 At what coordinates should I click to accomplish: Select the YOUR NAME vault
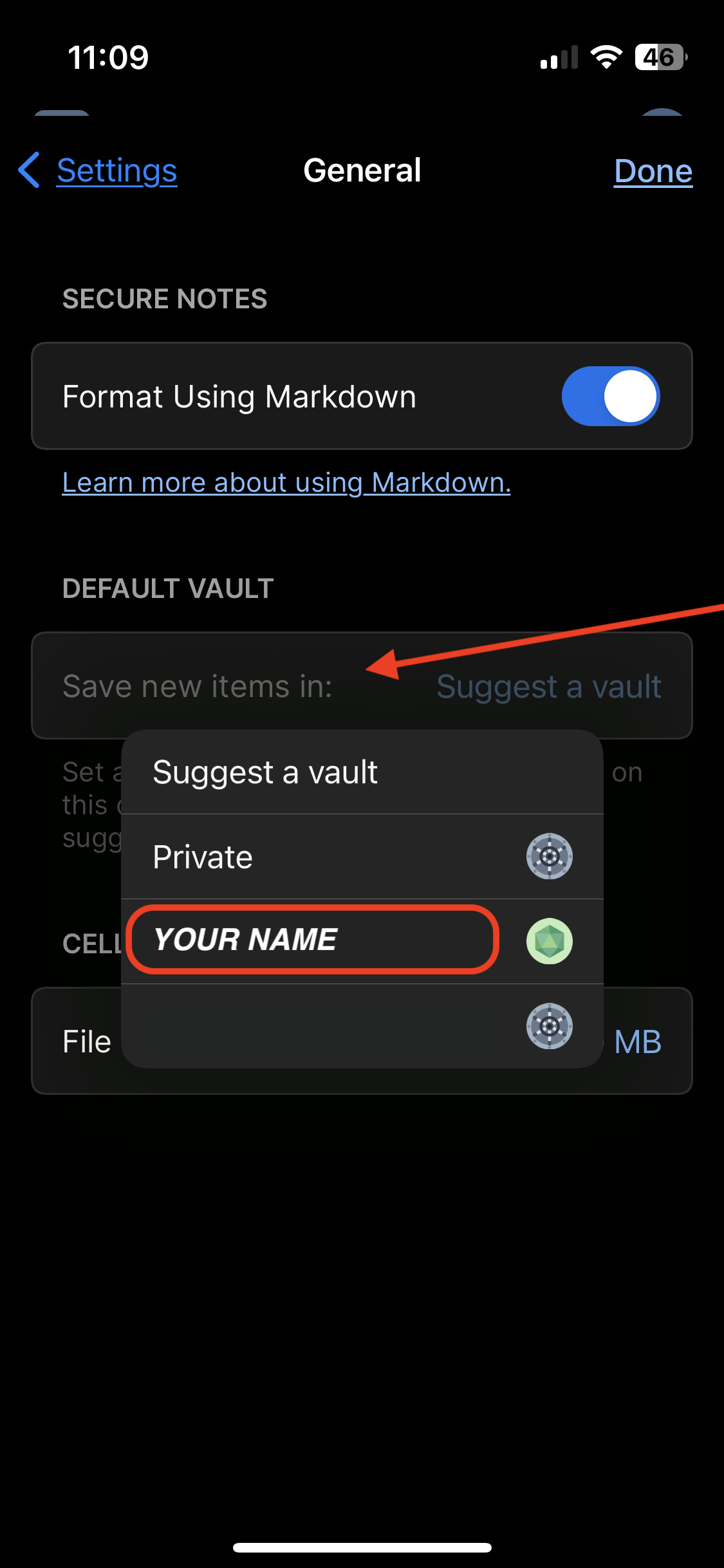pos(362,940)
